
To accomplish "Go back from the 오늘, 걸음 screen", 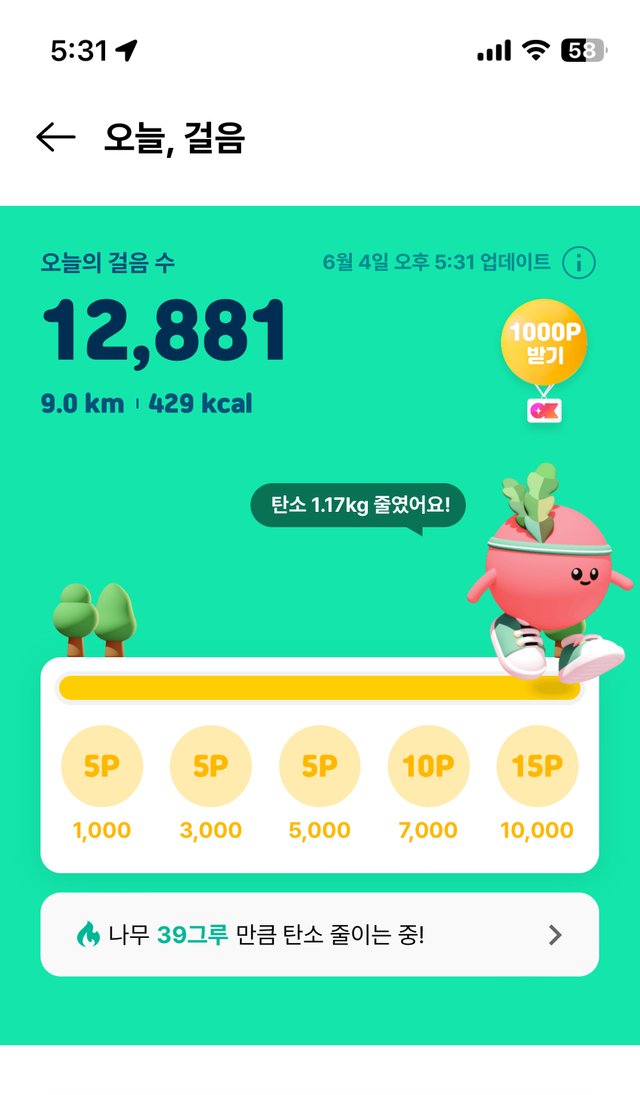I will (x=56, y=138).
